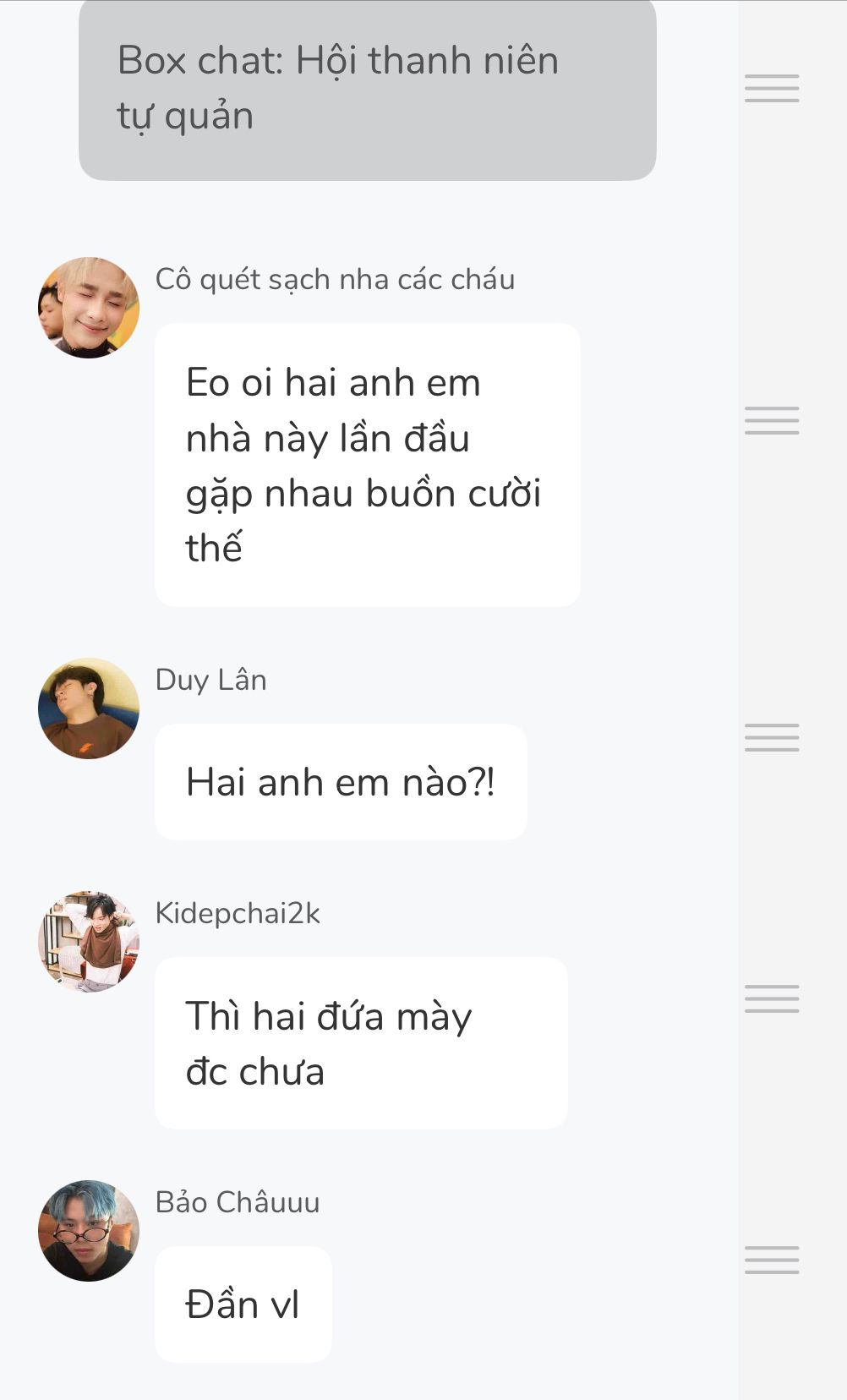847x1400 pixels.
Task: Select the message 'Eo oi hai anh em nhà này'
Action: coord(367,465)
